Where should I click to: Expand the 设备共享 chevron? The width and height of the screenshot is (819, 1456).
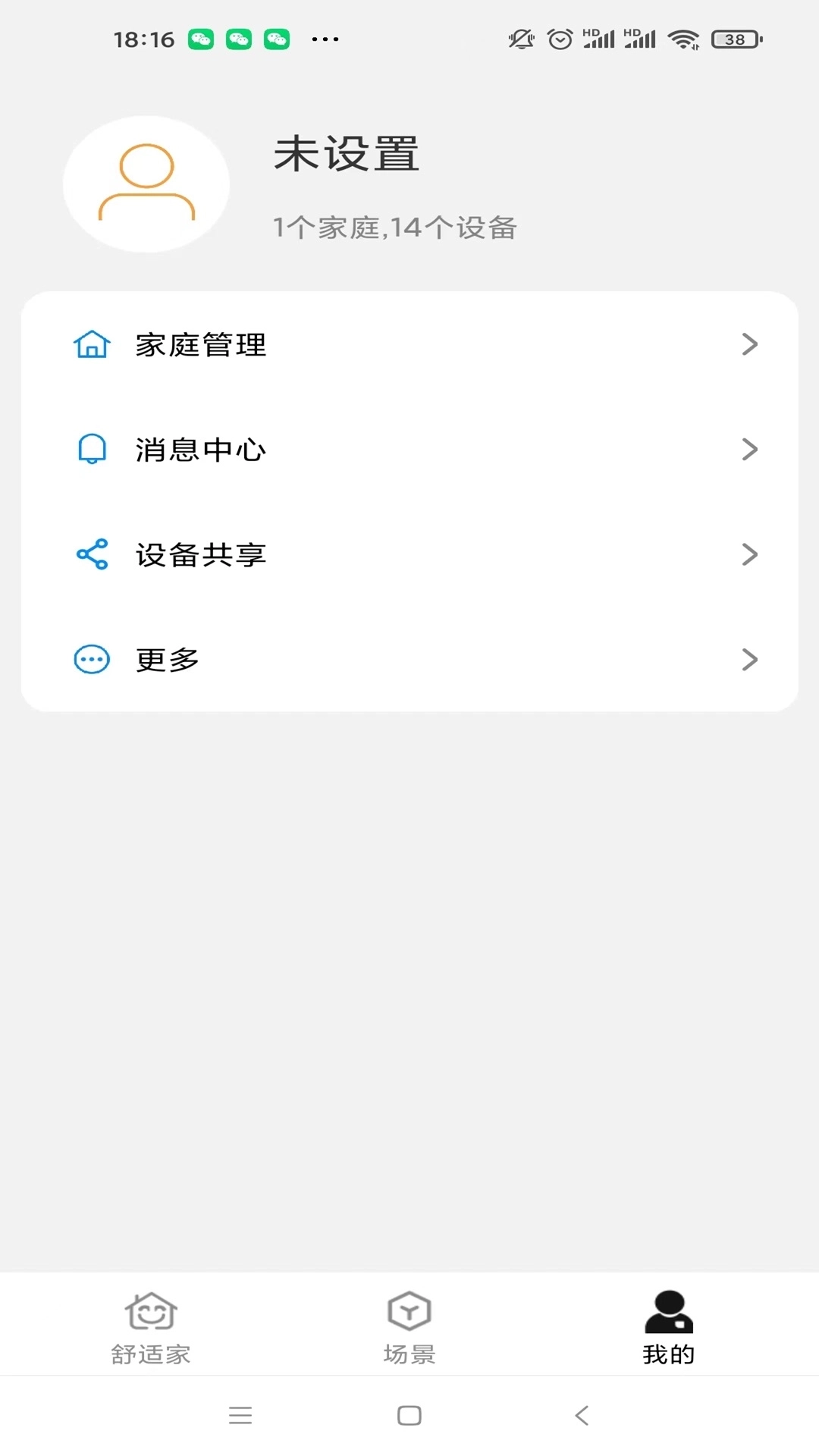point(750,554)
